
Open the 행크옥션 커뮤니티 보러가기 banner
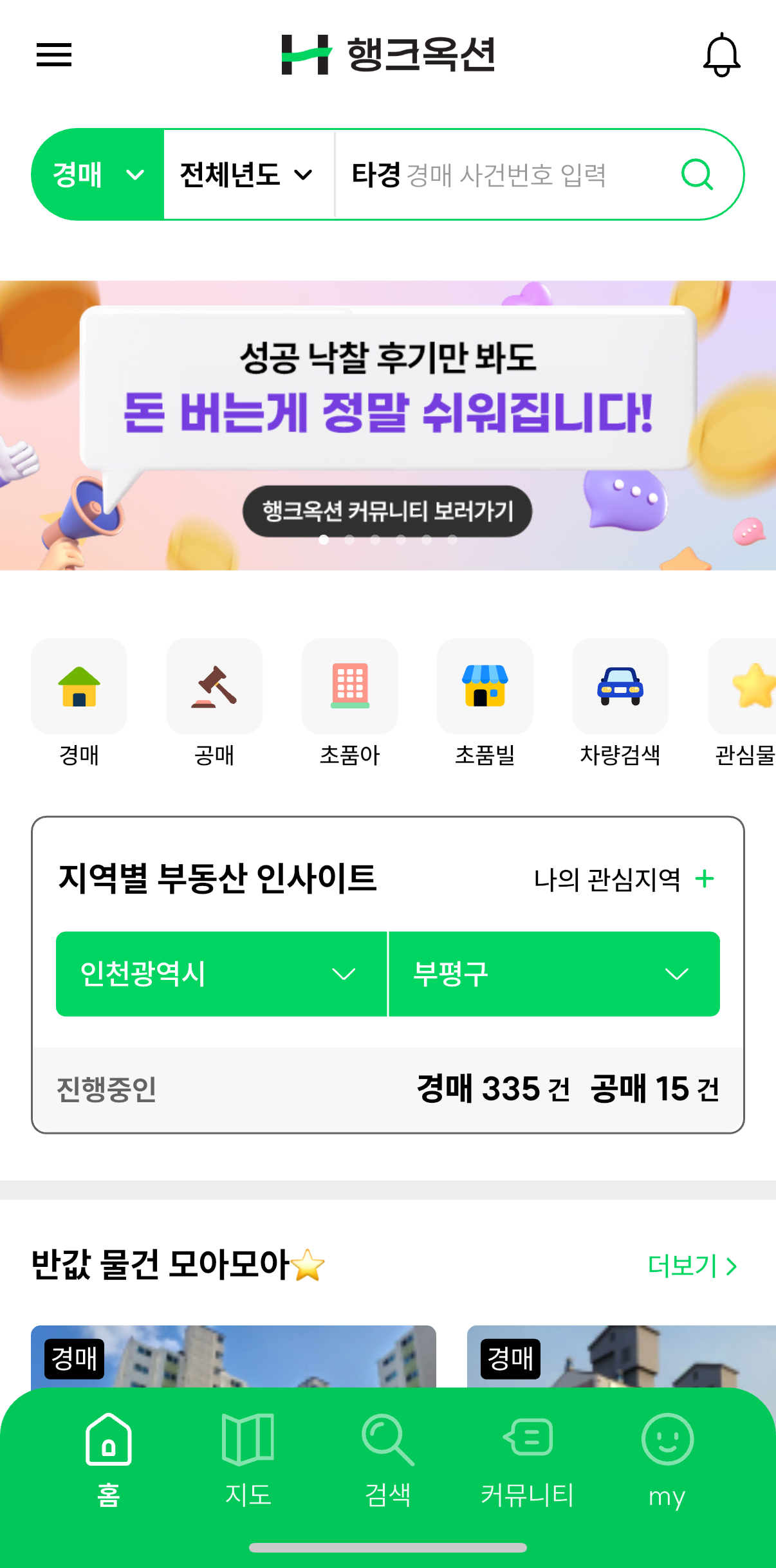[387, 512]
